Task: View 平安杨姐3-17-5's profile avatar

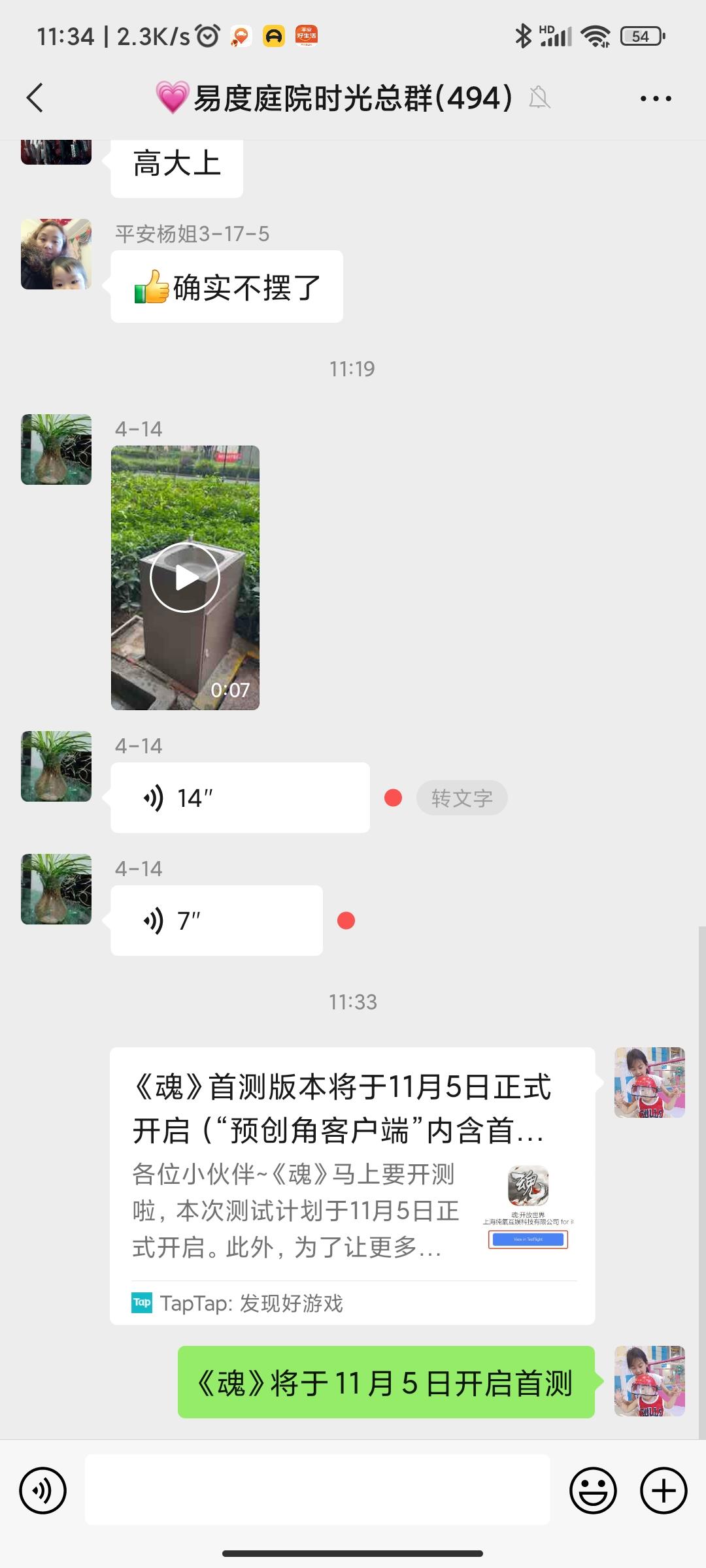Action: 56,254
